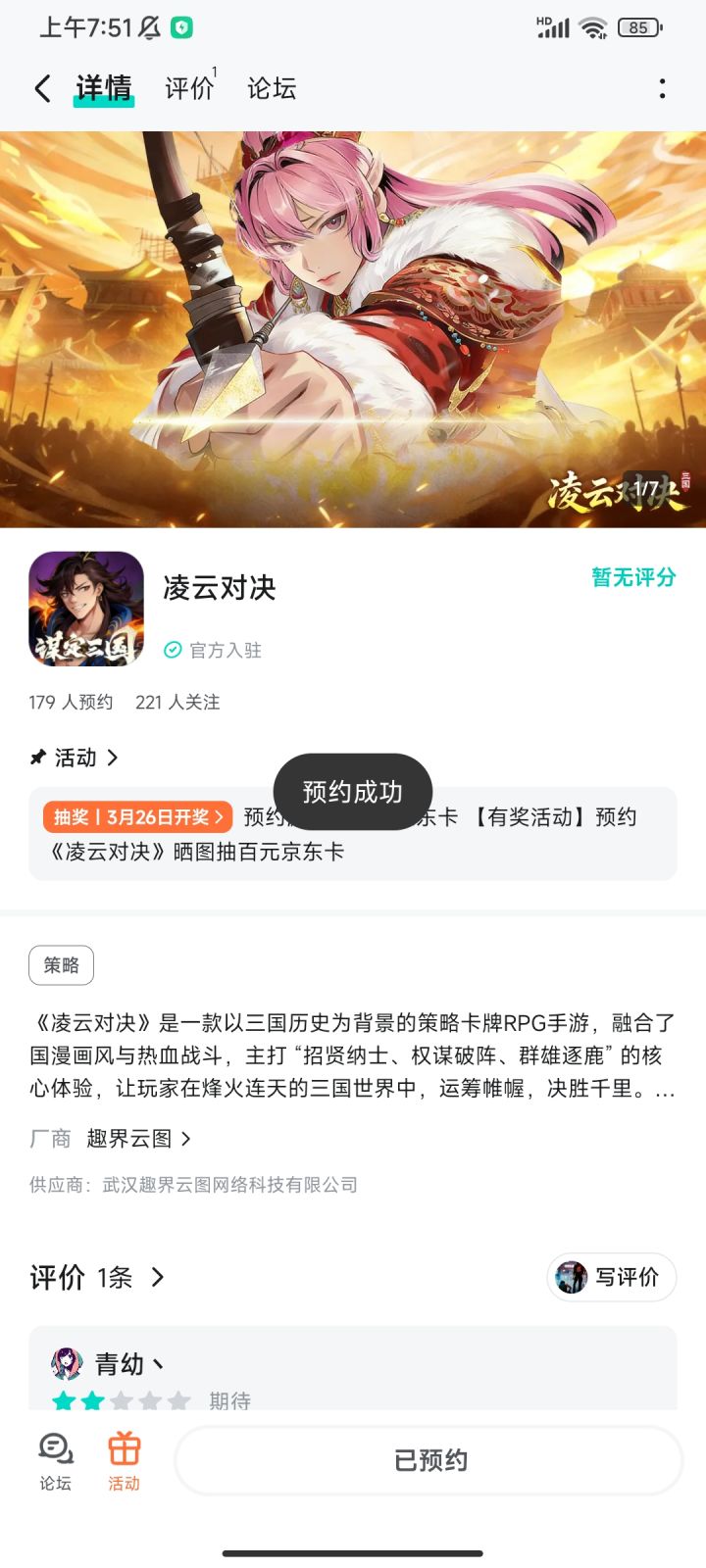Tap the 已预约 reserved button
The width and height of the screenshot is (706, 1568).
click(428, 1459)
